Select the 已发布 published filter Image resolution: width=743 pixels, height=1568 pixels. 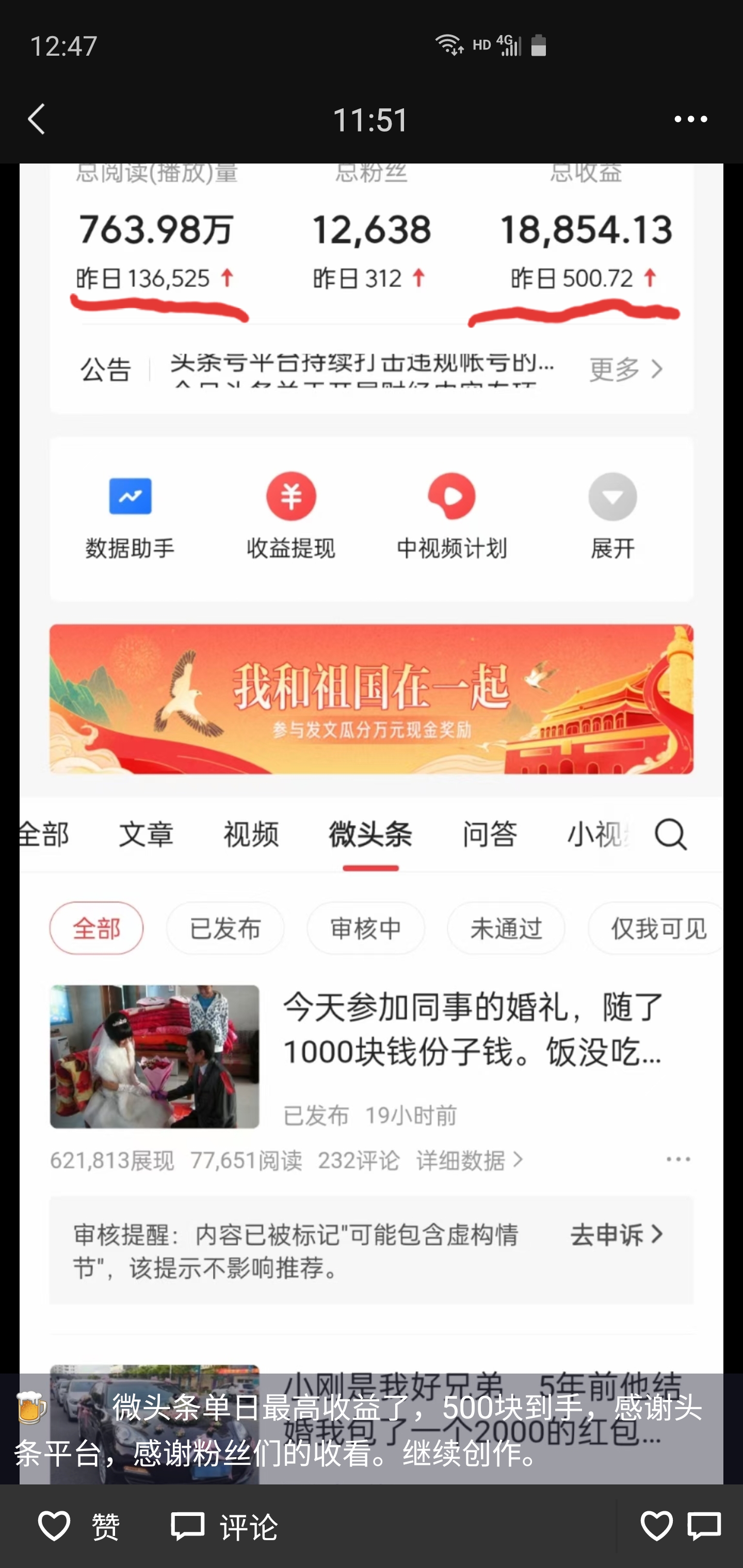pyautogui.click(x=225, y=928)
